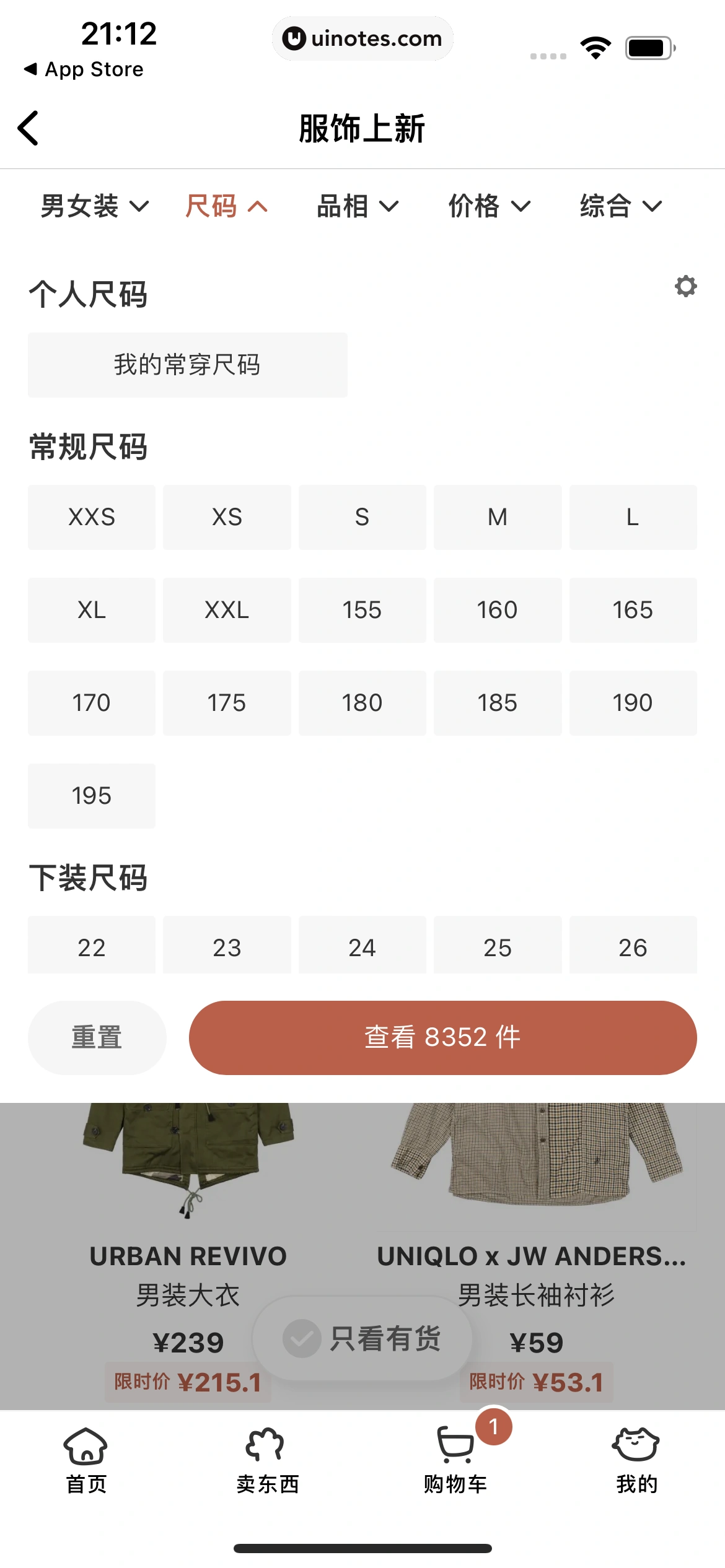
Task: Collapse the 尺码 filter panel
Action: pyautogui.click(x=227, y=206)
